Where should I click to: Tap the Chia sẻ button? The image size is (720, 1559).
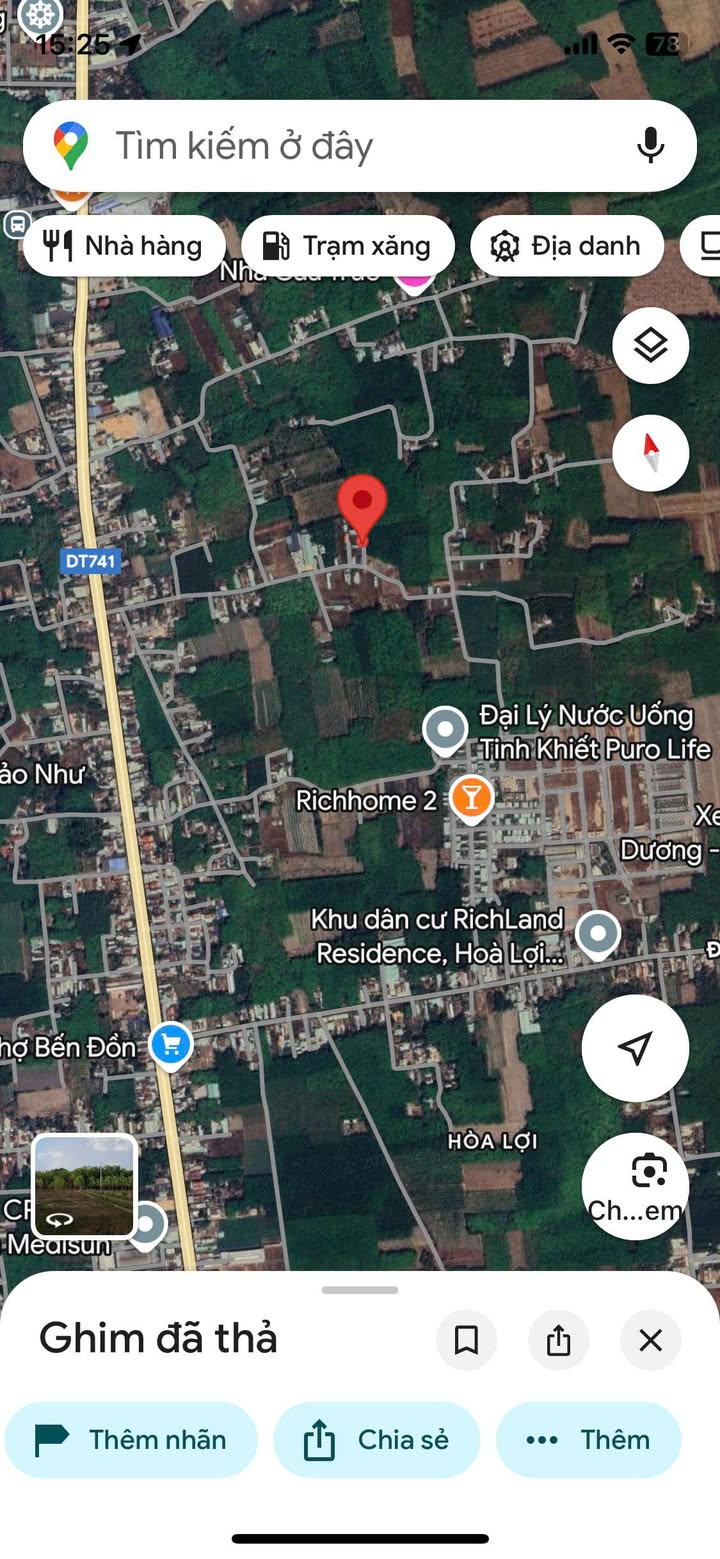tap(376, 1440)
